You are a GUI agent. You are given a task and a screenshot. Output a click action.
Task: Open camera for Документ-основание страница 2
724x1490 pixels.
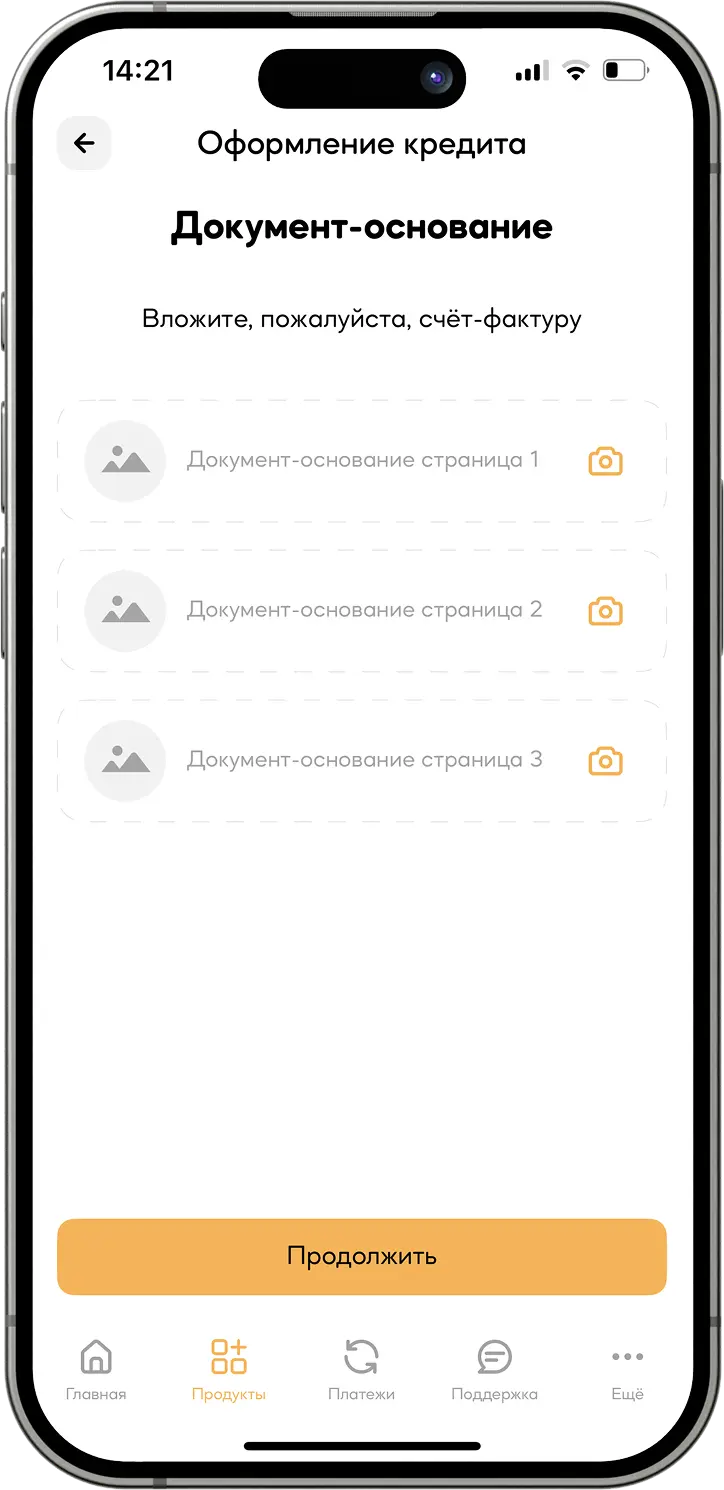click(605, 611)
